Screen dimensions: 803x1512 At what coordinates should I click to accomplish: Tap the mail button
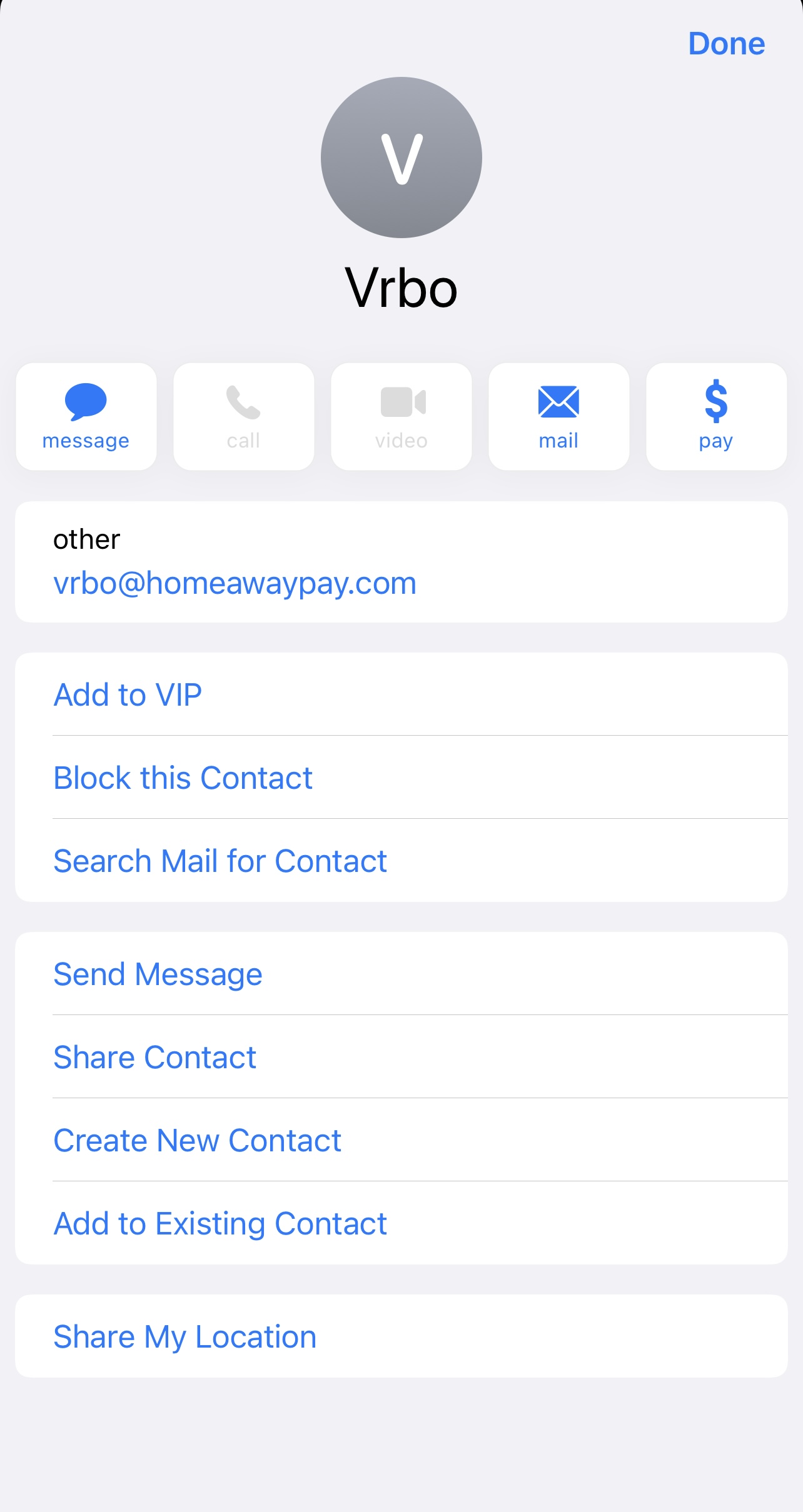coord(558,416)
